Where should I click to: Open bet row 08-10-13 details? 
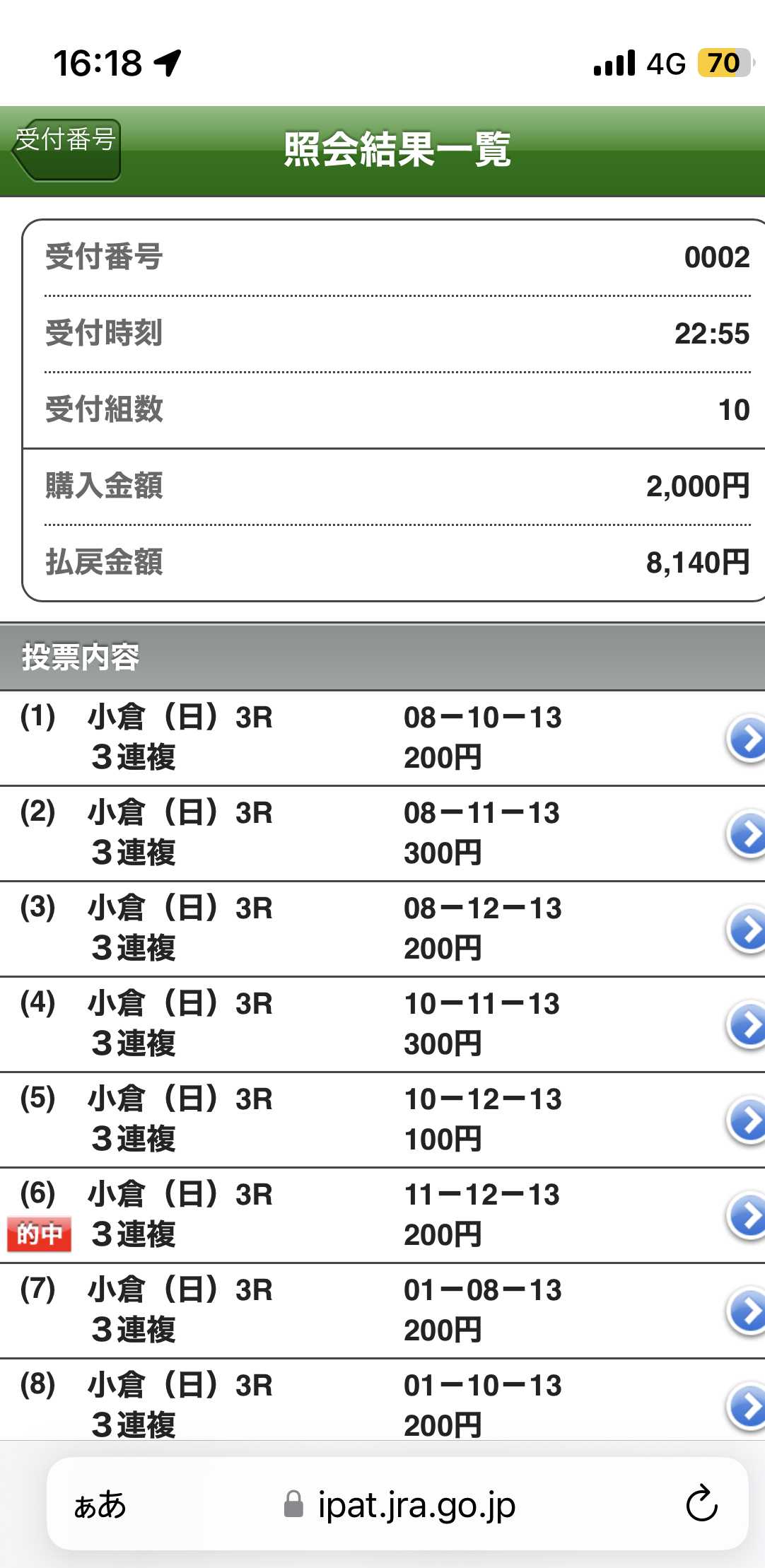[x=745, y=739]
